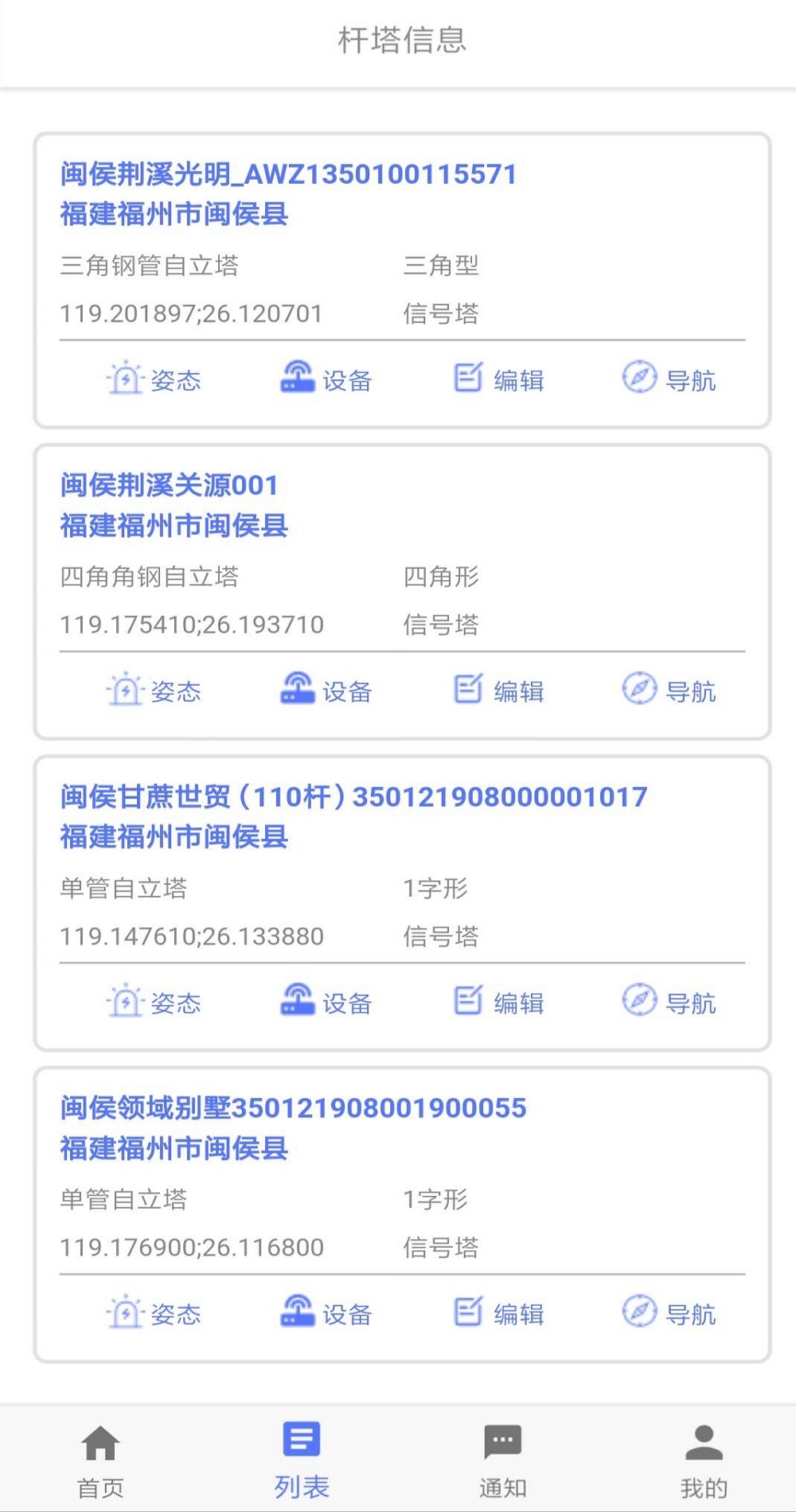
Task: View 姿态 of 闽侯领域别墅350121908001900055
Action: pos(154,1313)
